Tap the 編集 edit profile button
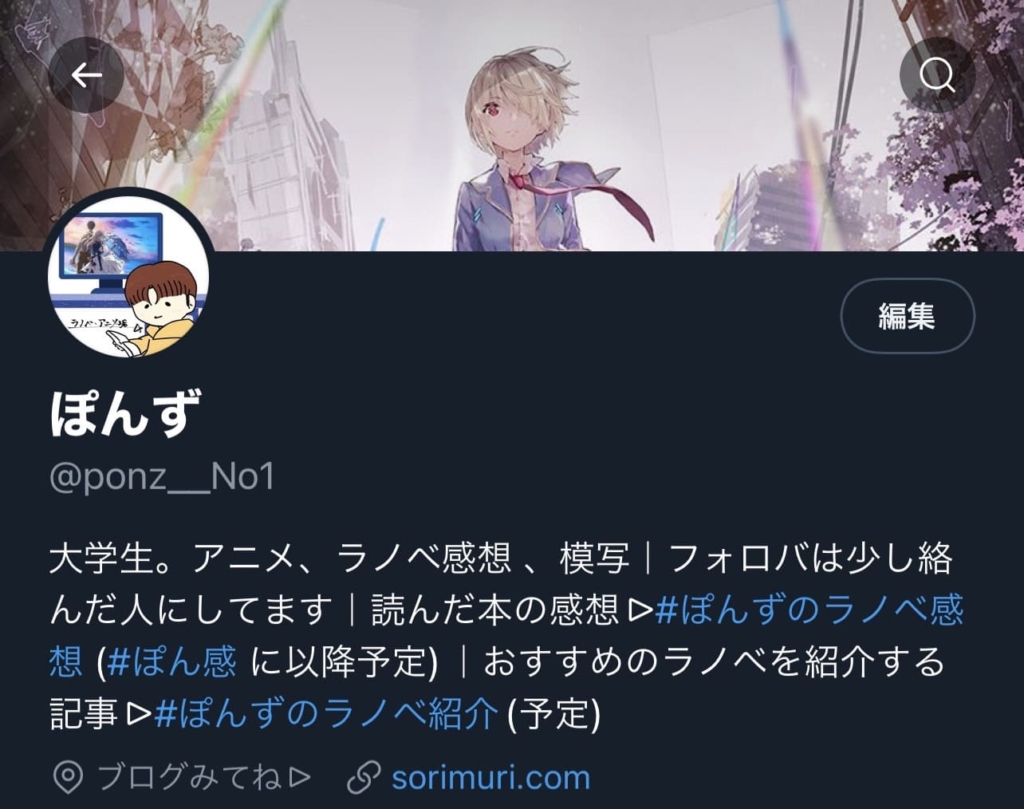 pyautogui.click(x=906, y=317)
